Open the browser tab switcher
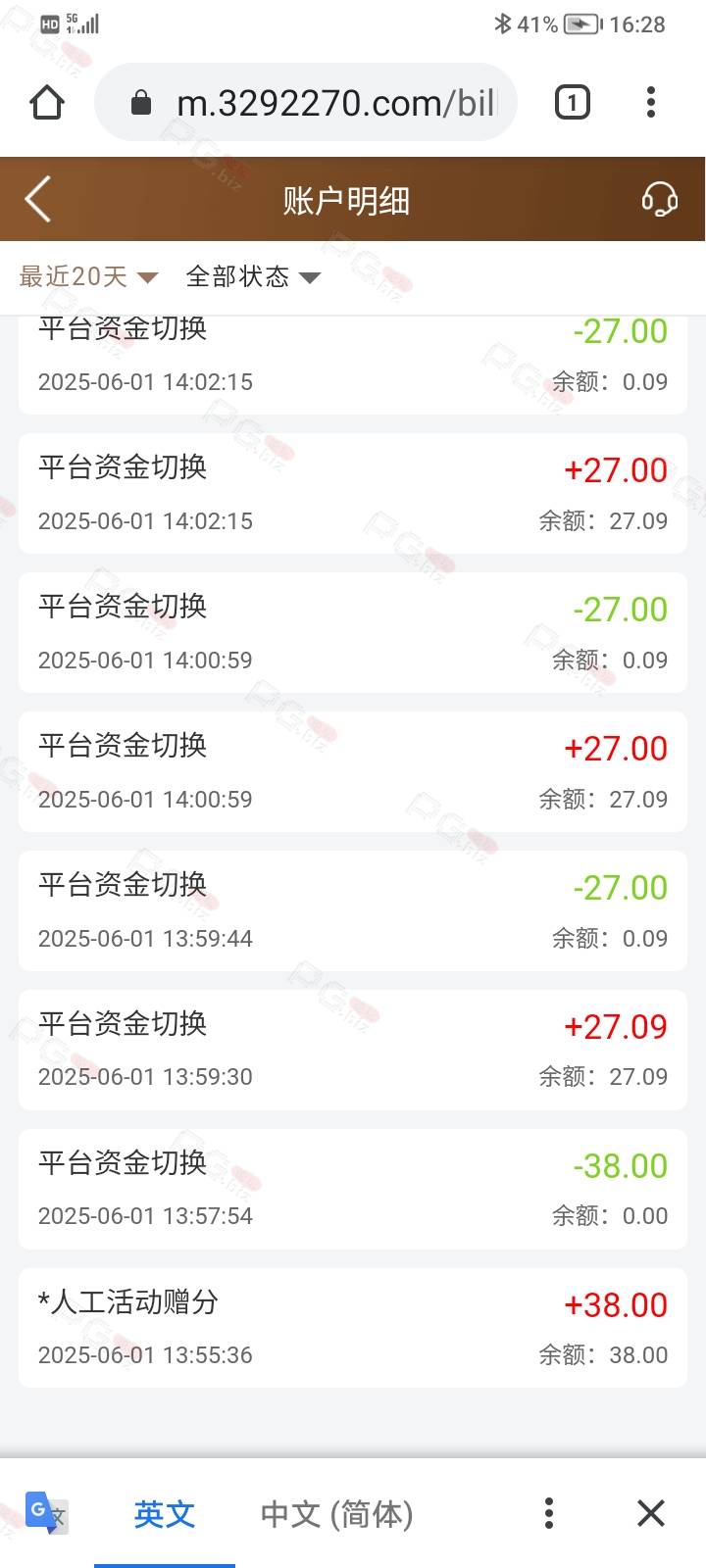 (x=573, y=103)
